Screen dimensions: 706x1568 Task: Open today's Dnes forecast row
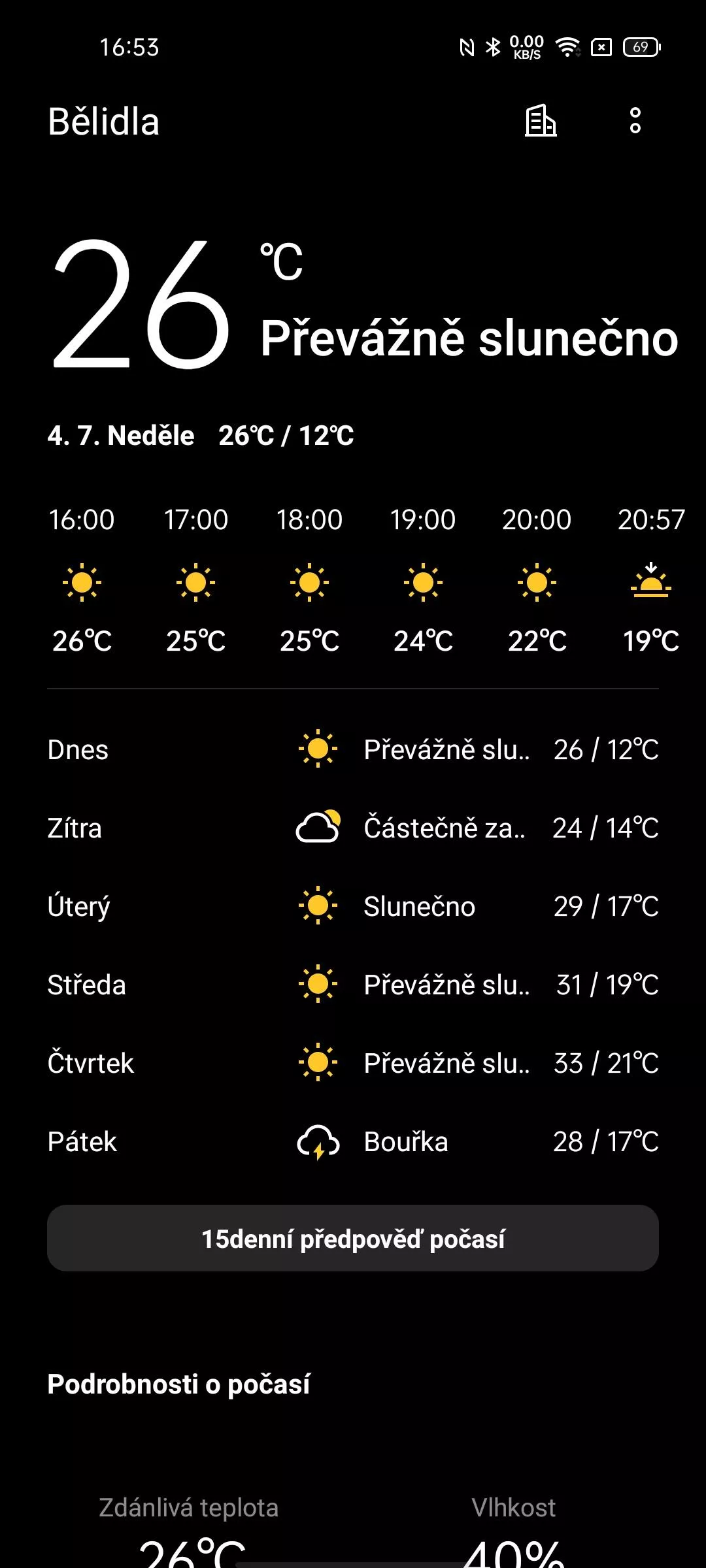353,749
